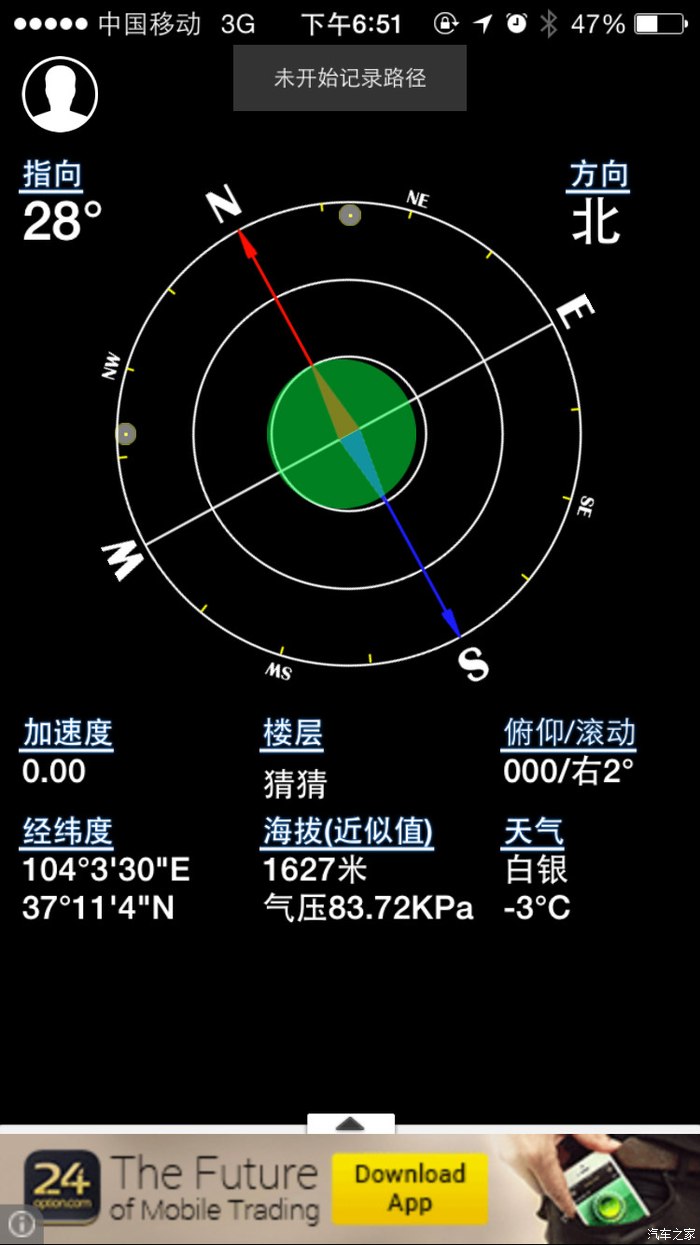Open the ad info icon
The image size is (700, 1245).
coord(20,1224)
